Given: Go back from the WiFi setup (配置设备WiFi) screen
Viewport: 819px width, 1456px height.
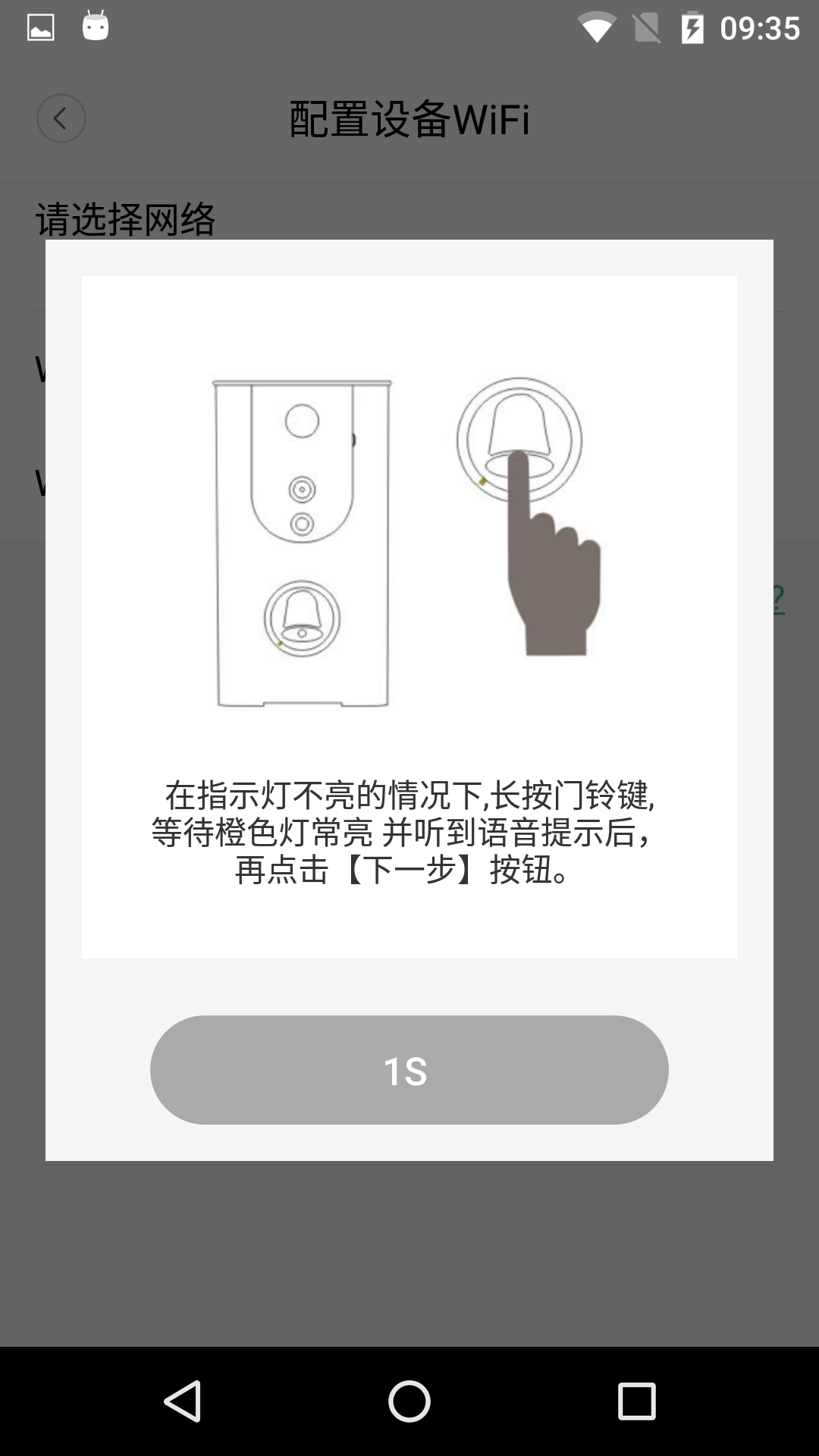Looking at the screenshot, I should [x=61, y=118].
